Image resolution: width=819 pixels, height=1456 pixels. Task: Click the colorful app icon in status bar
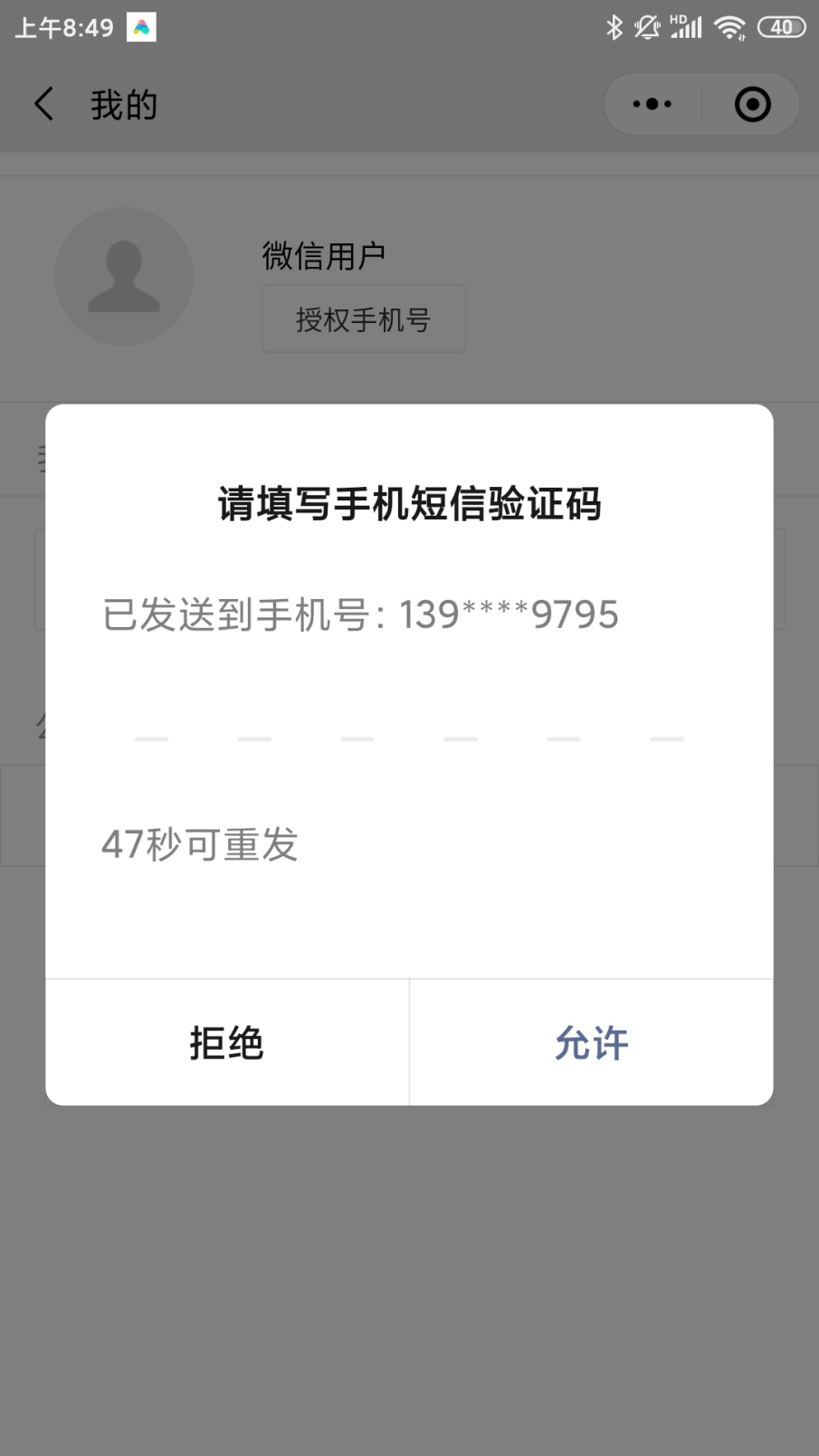(141, 26)
